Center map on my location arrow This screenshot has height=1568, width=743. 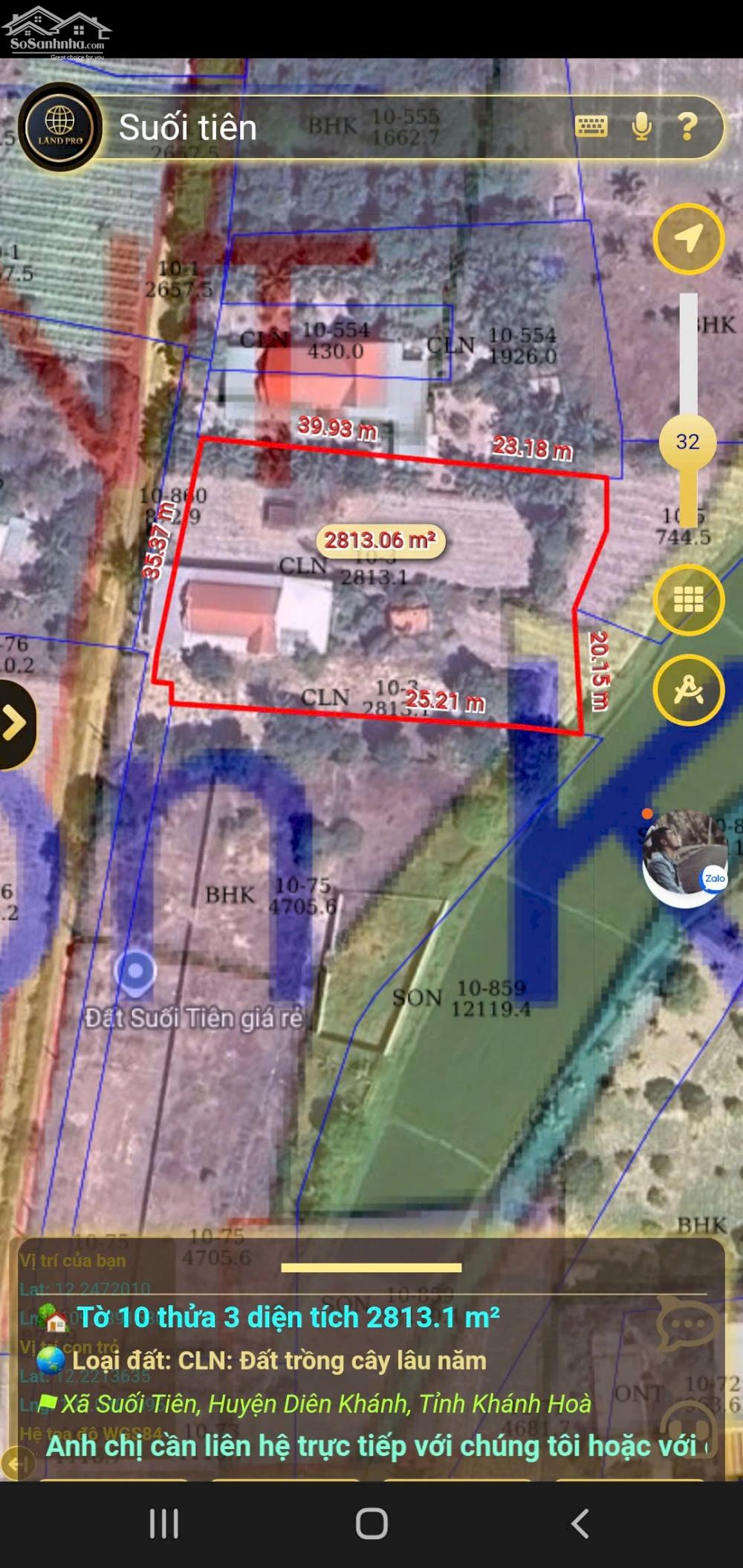tap(689, 239)
